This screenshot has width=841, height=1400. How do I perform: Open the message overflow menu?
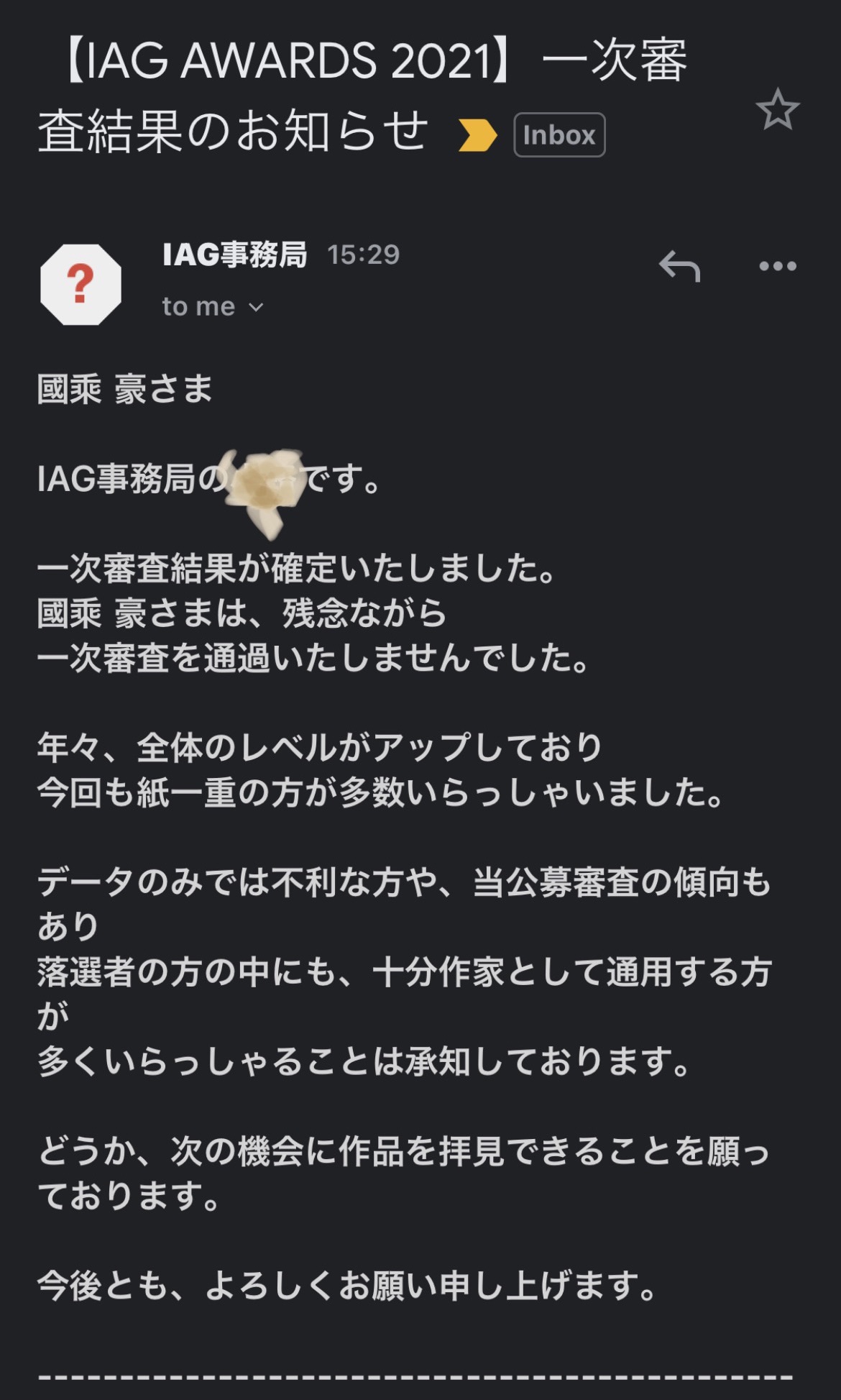pos(777,266)
